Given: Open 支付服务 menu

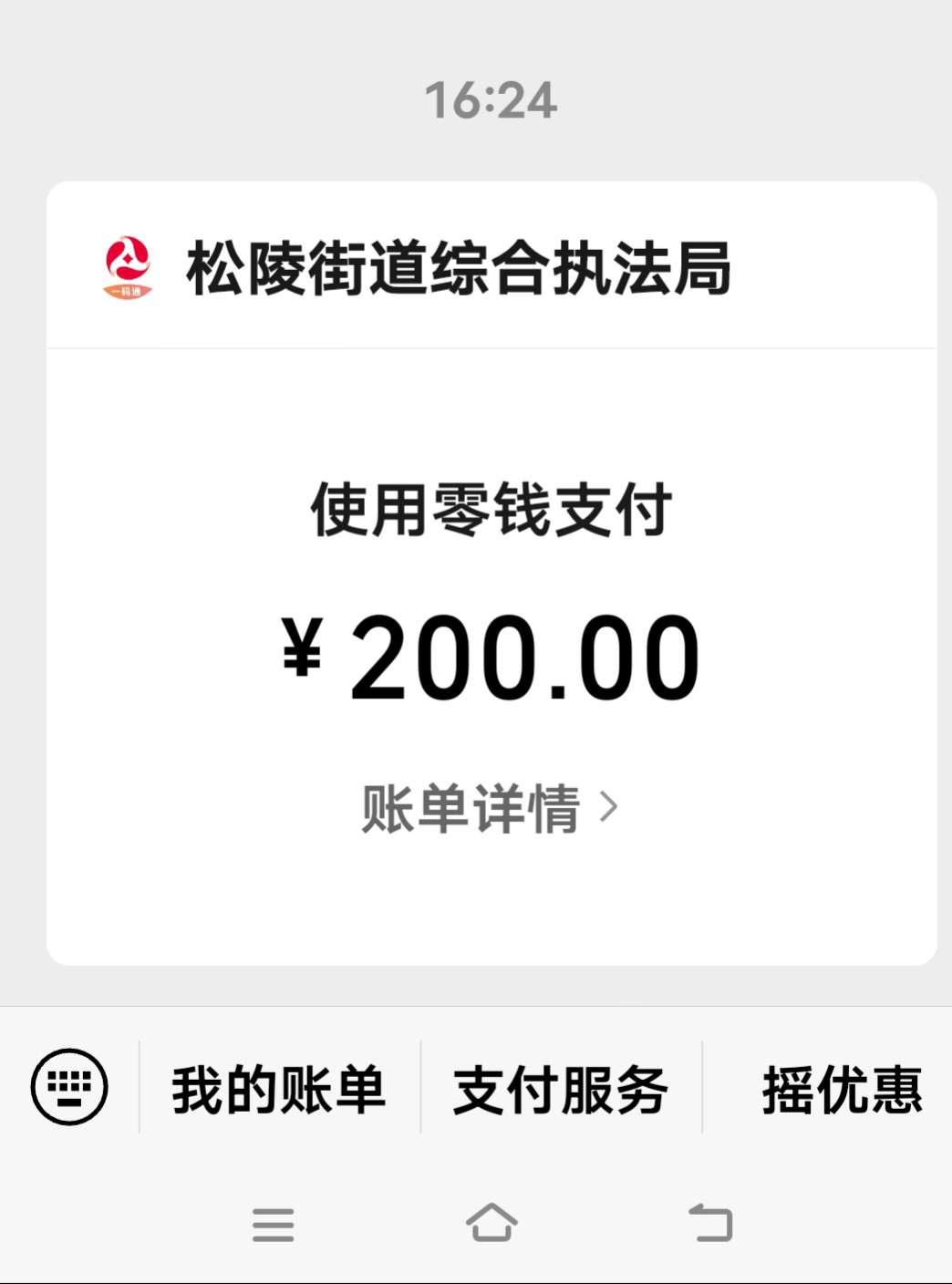Looking at the screenshot, I should coord(561,1089).
